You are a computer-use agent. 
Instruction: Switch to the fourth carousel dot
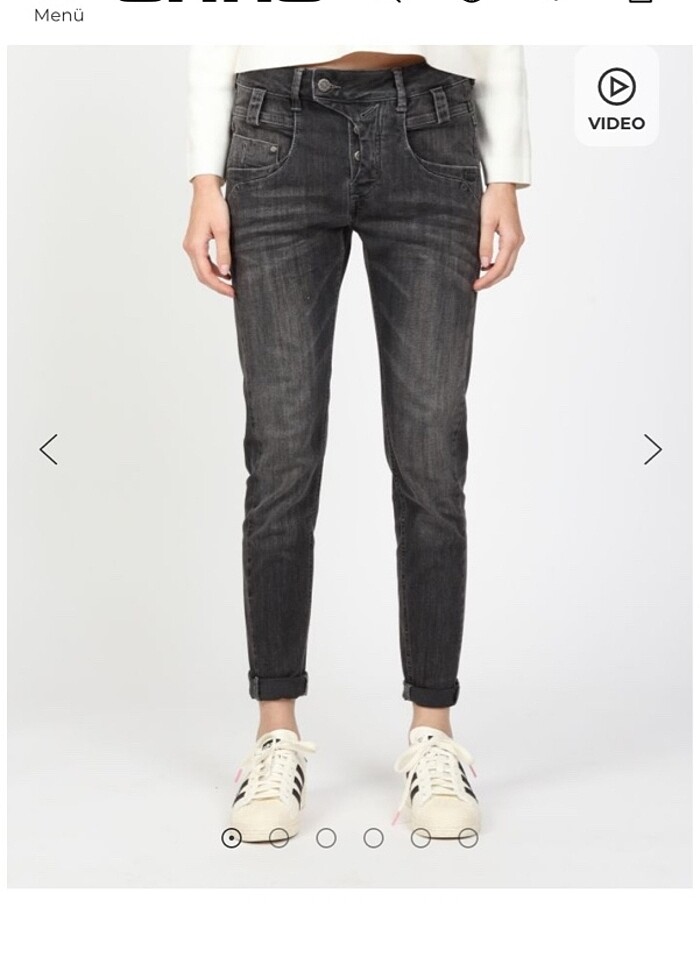(x=373, y=838)
